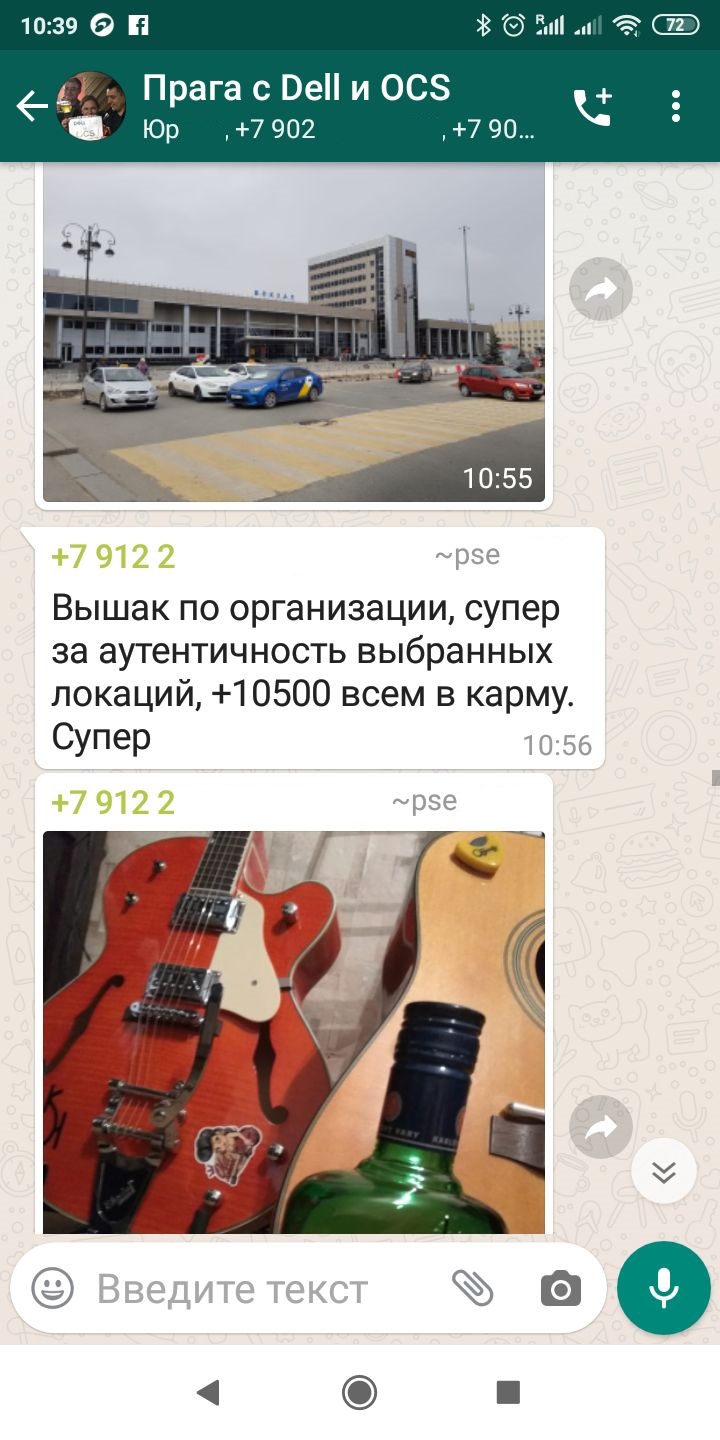Start a group call
The width and height of the screenshot is (720, 1440).
[592, 107]
